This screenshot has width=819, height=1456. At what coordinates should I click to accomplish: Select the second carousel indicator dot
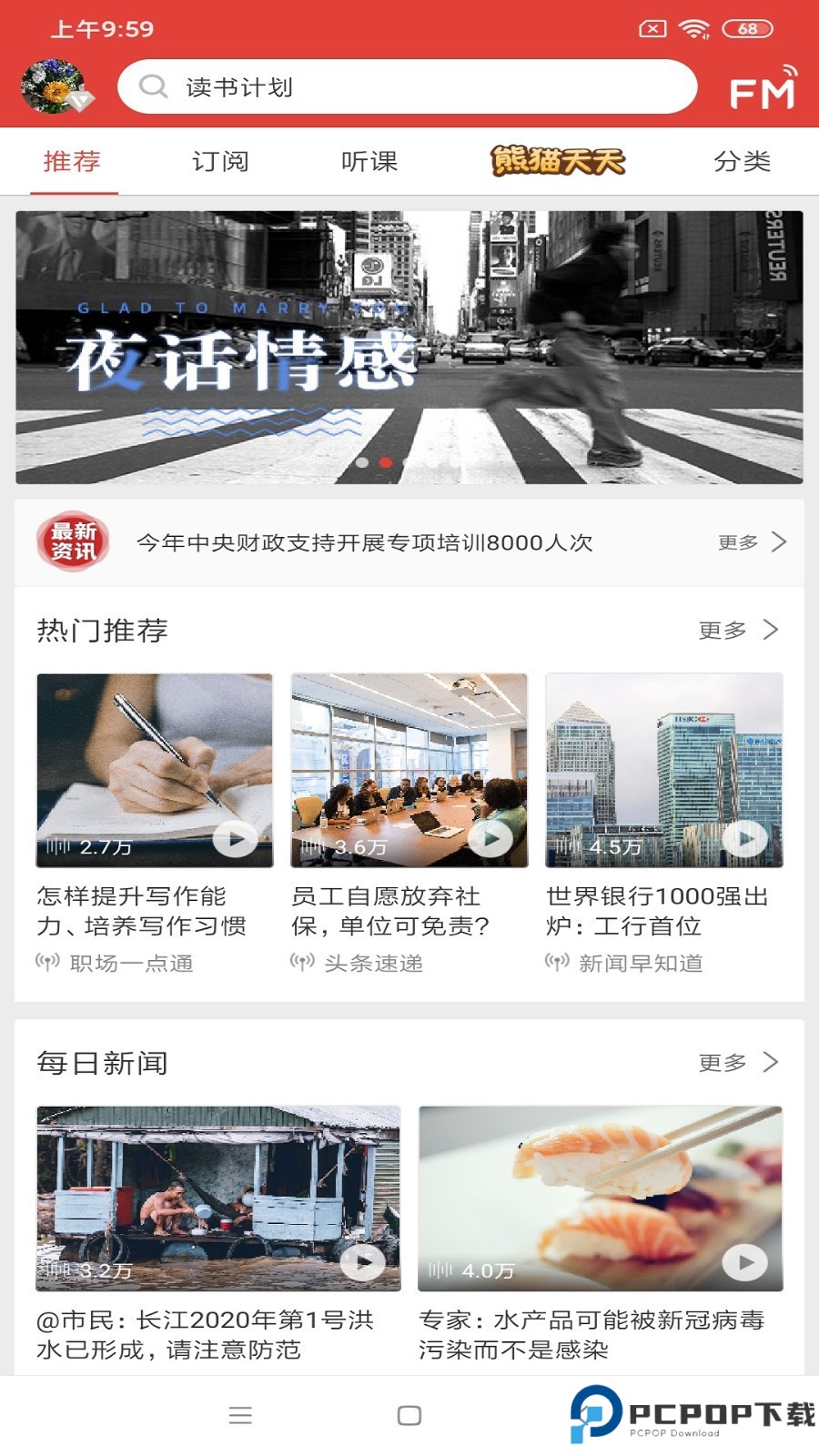pyautogui.click(x=384, y=462)
